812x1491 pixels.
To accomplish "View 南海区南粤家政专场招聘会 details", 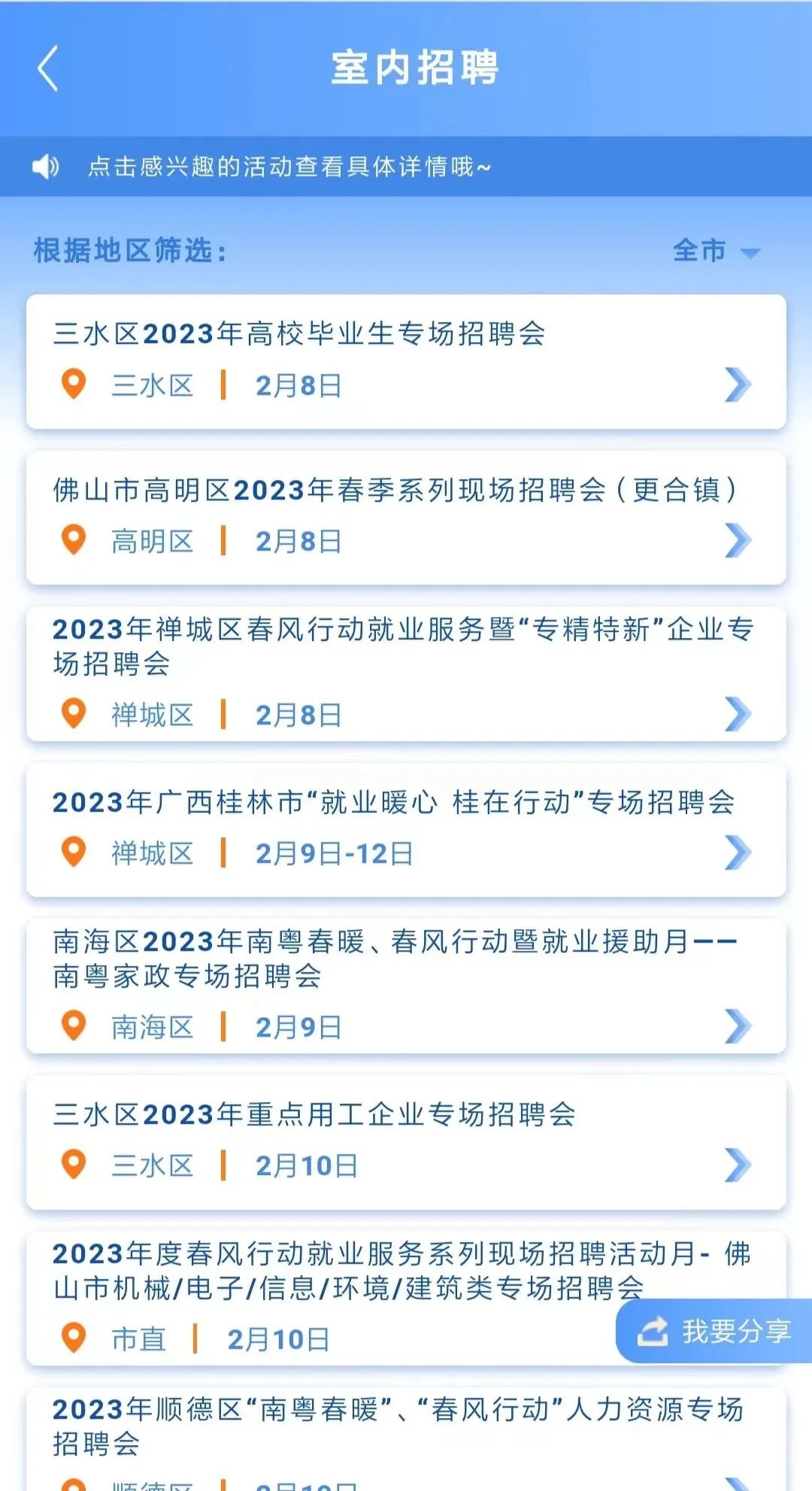I will (x=406, y=986).
